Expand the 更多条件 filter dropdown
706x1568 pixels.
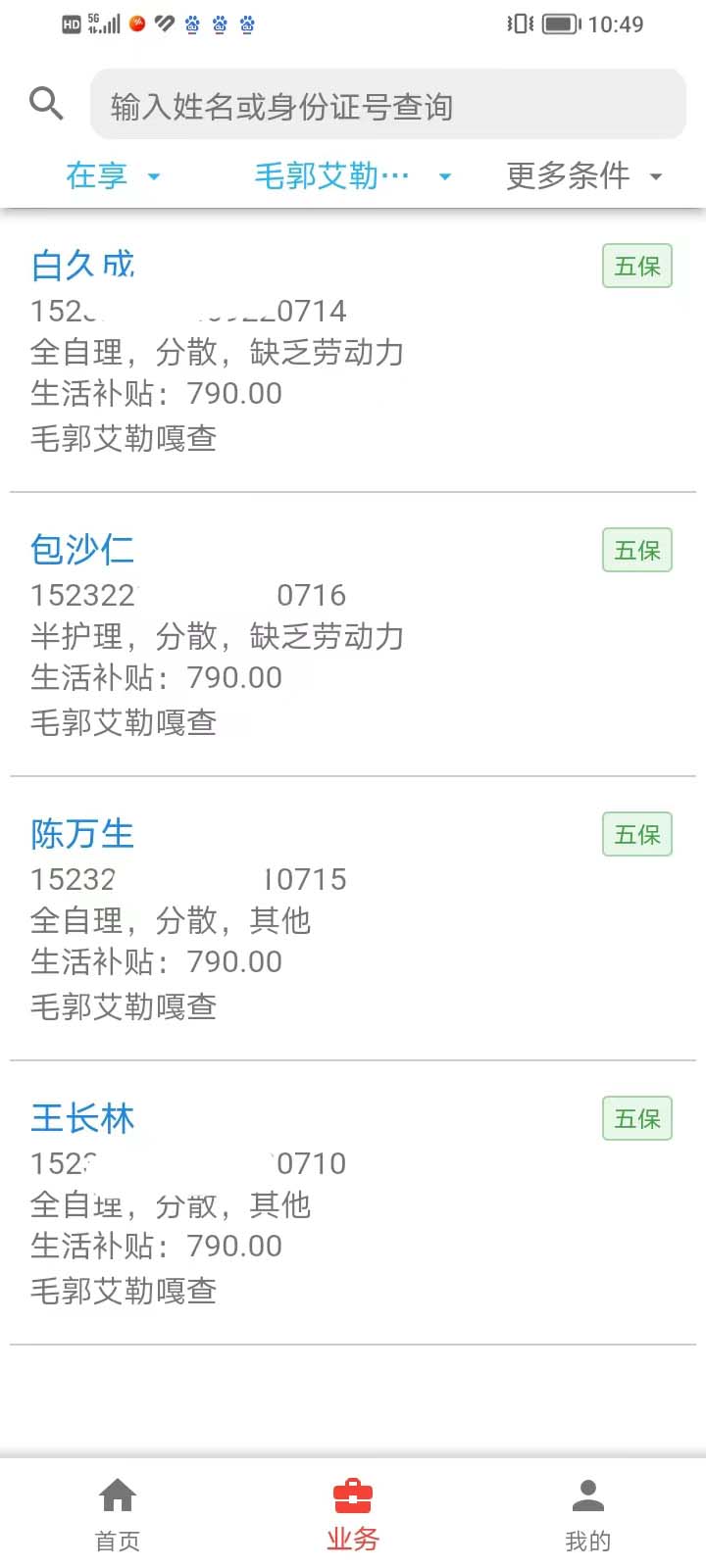[x=585, y=175]
